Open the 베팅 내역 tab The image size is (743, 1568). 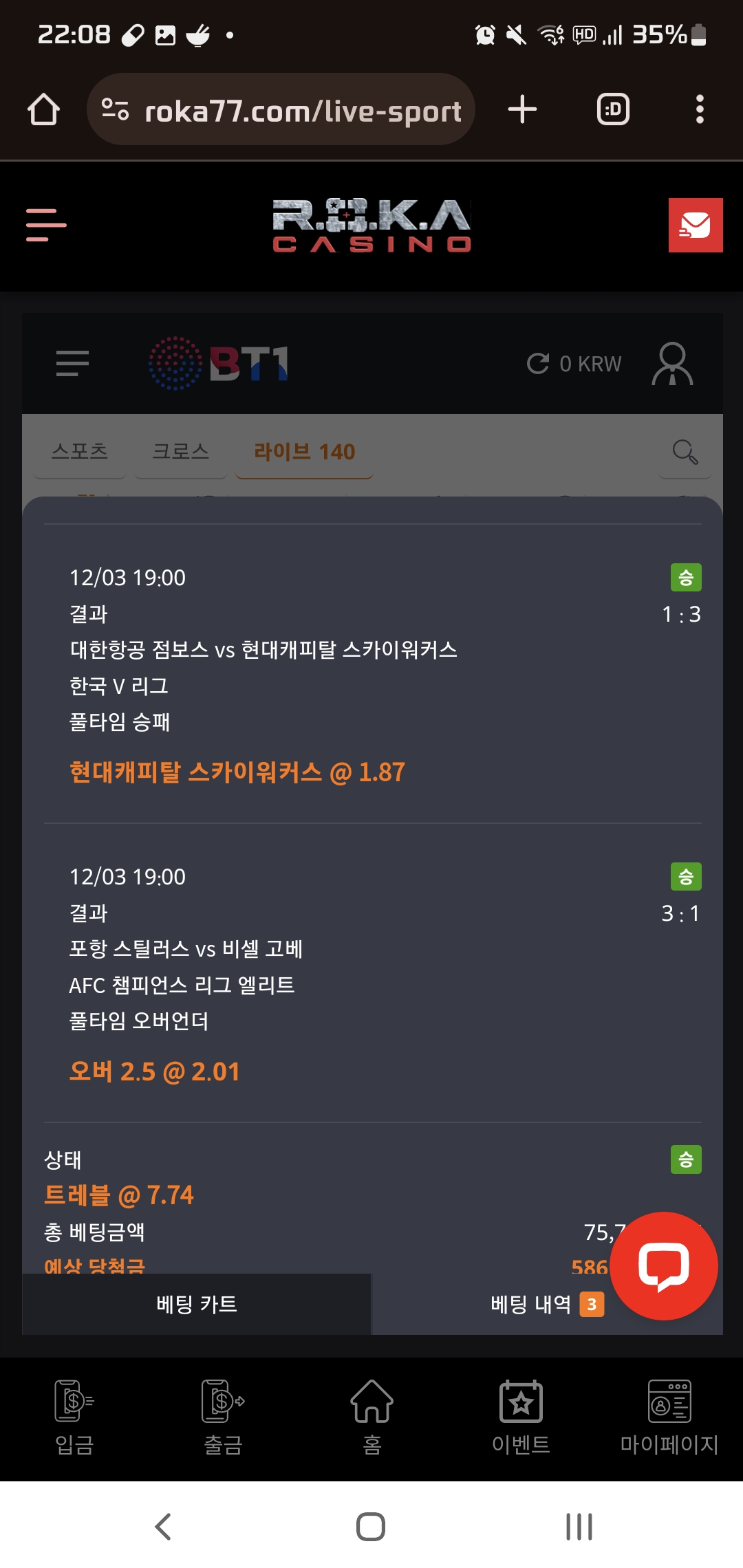coord(530,1304)
